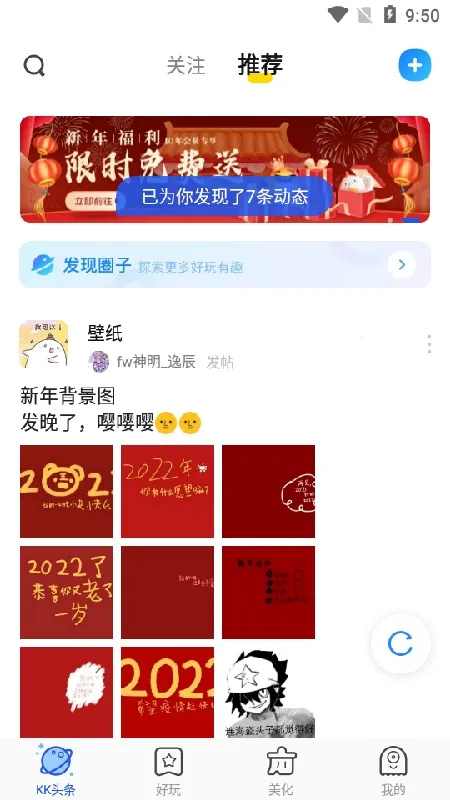Open the search magnifier icon
Image resolution: width=450 pixels, height=800 pixels.
(34, 65)
